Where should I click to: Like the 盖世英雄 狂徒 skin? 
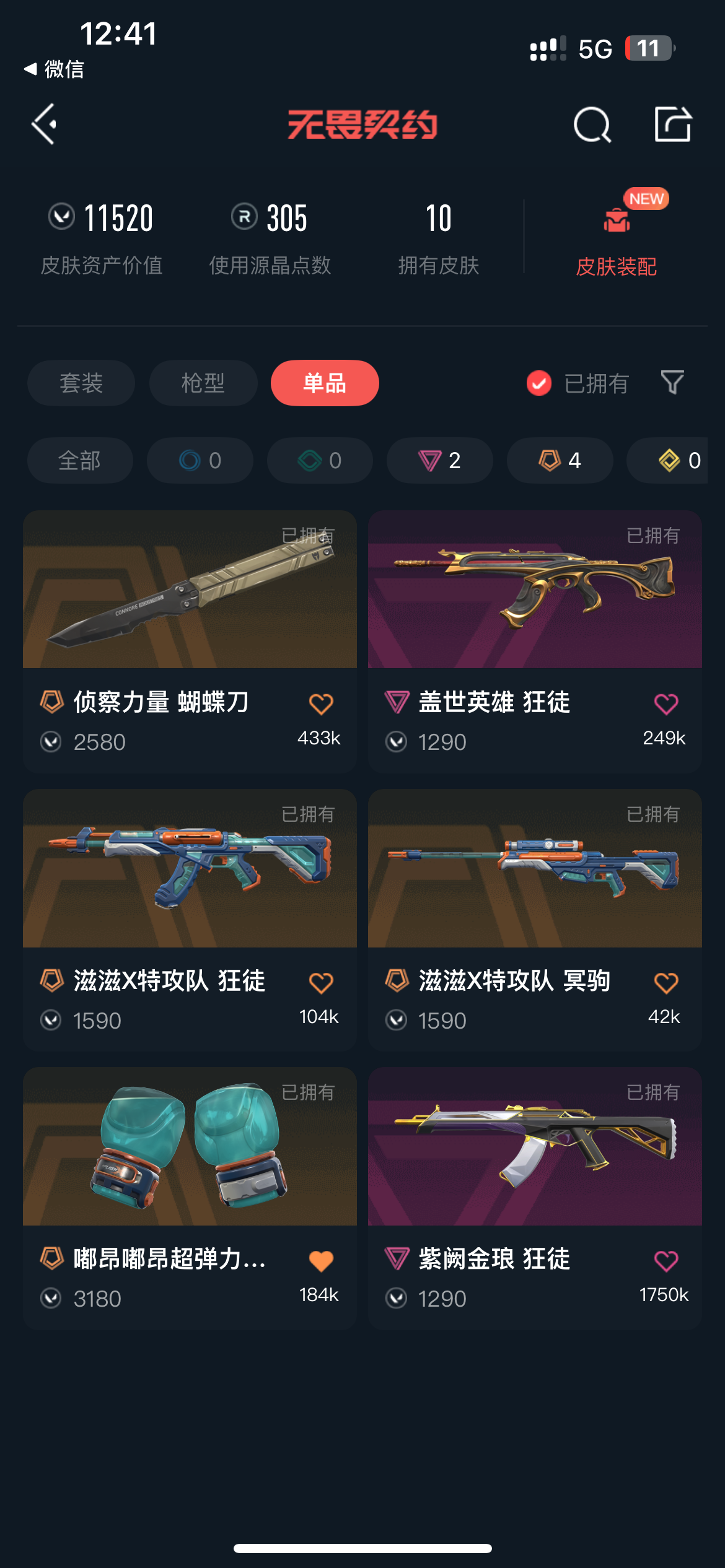[666, 704]
